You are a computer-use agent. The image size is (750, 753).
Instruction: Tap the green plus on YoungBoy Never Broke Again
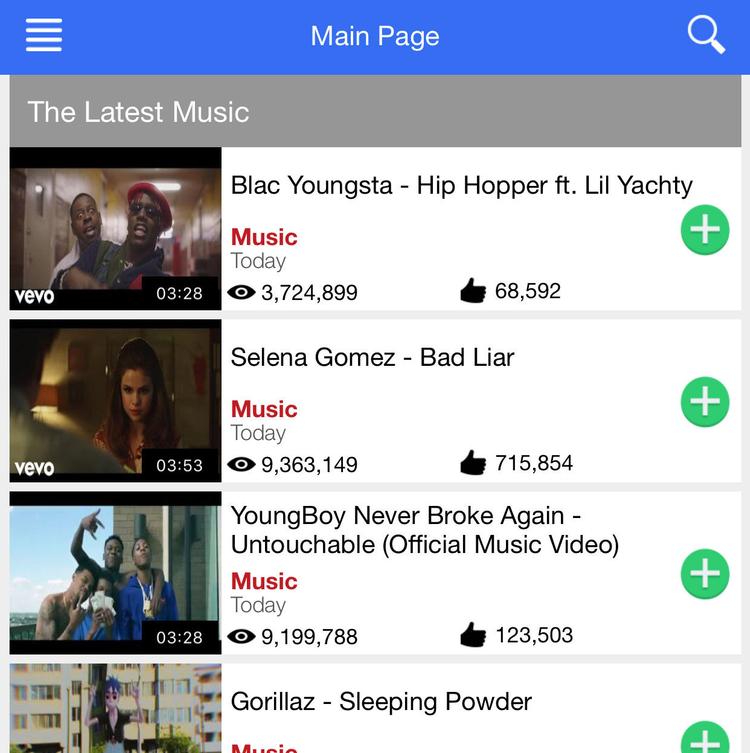pos(704,573)
